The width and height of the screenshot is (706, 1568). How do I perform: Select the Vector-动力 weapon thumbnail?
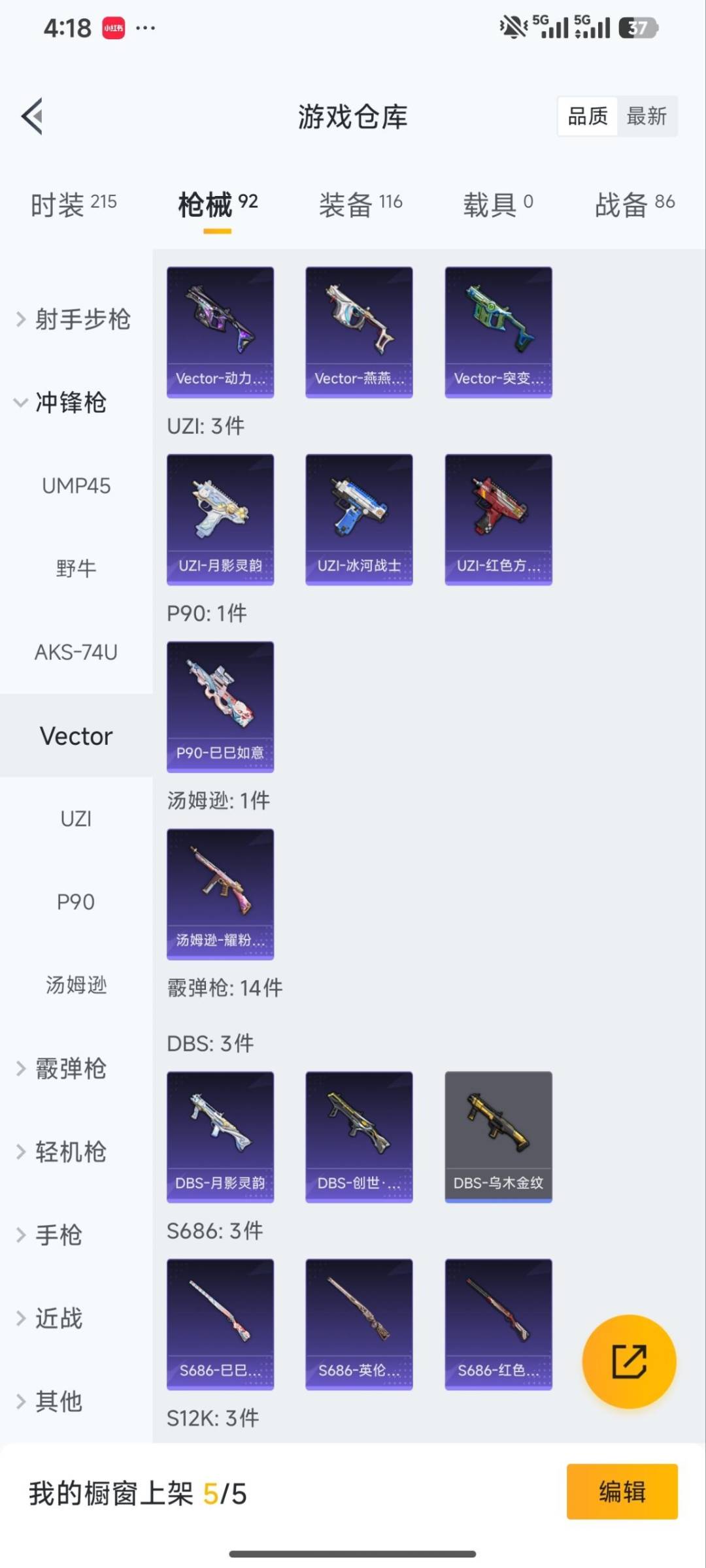(x=220, y=330)
